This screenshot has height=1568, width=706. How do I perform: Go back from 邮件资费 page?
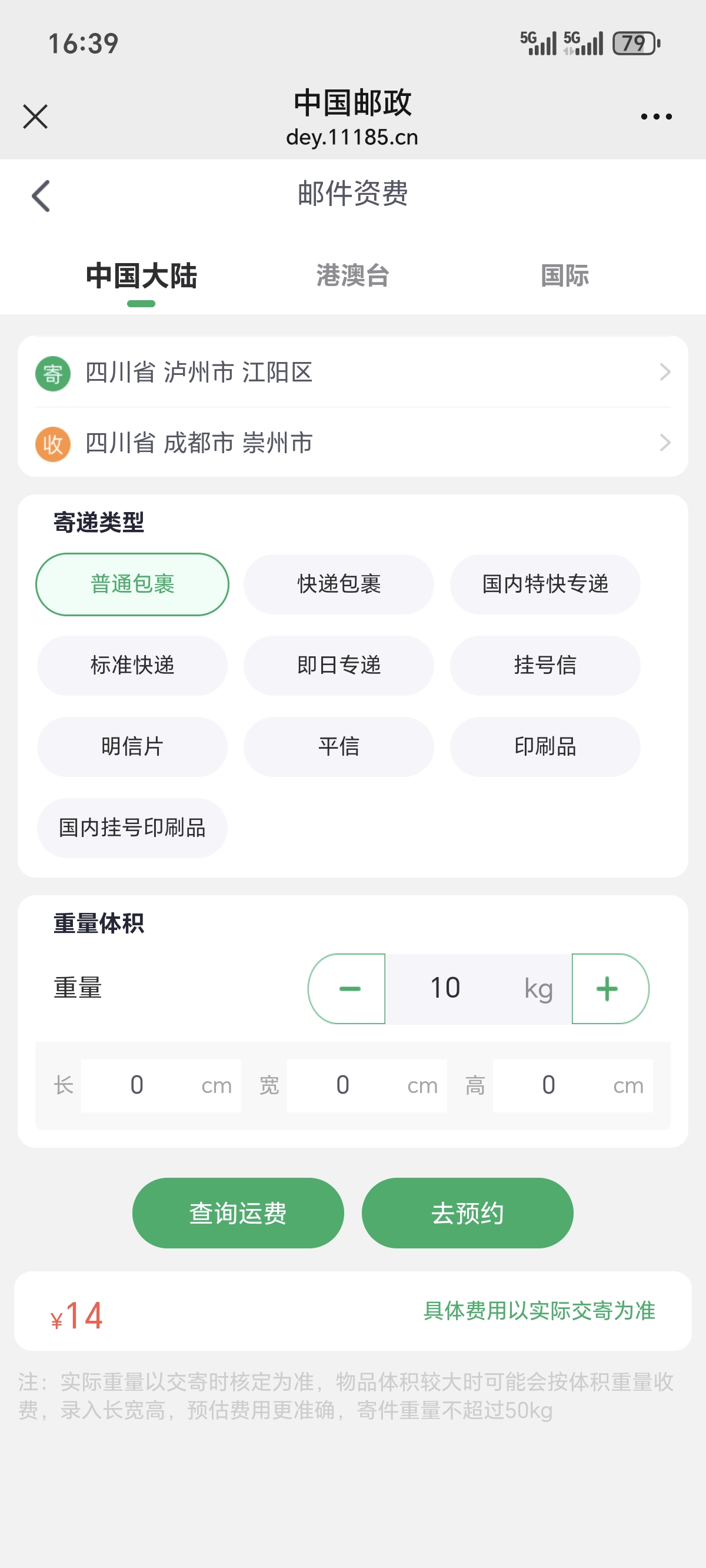(x=41, y=196)
